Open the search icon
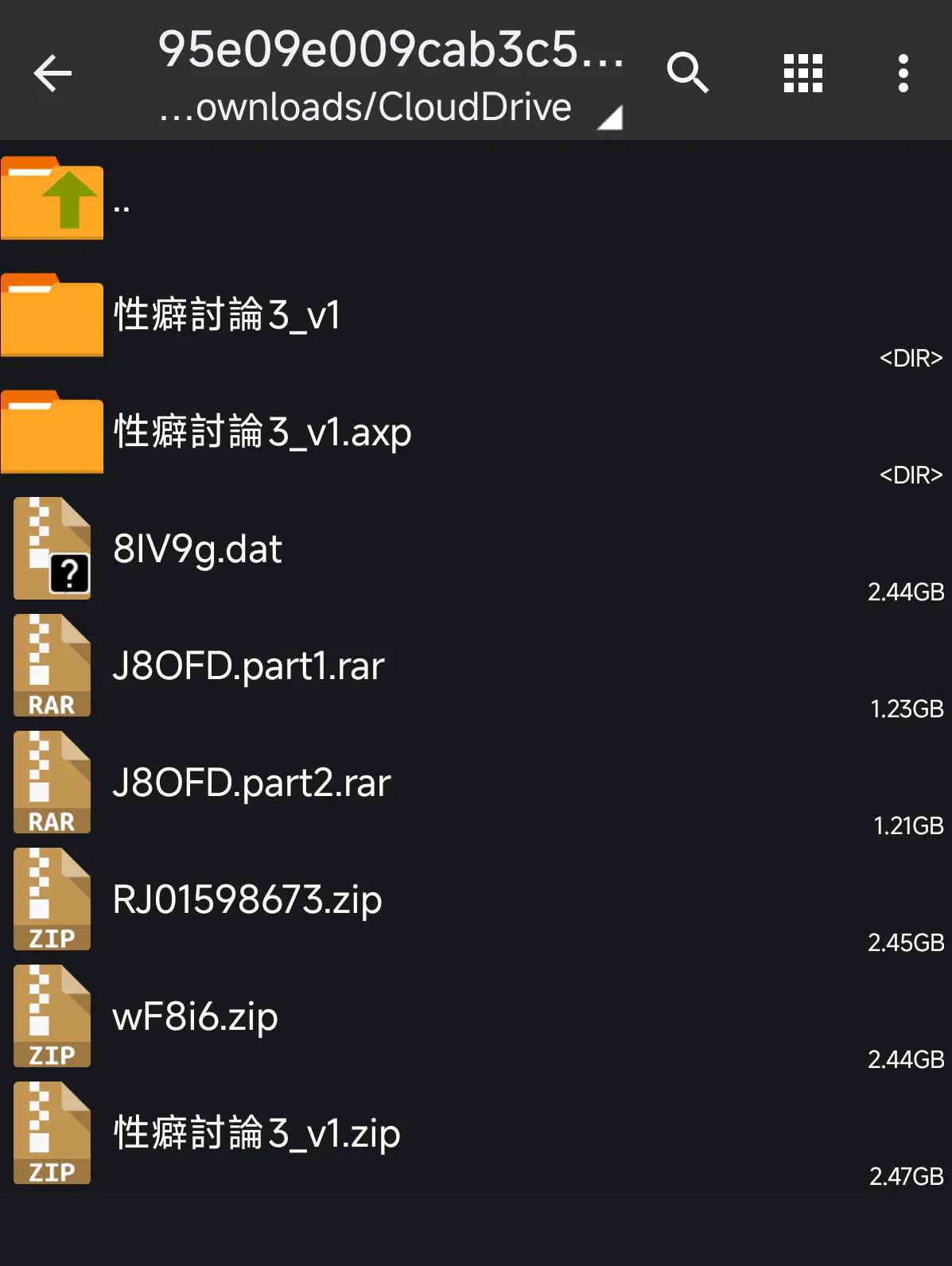Viewport: 952px width, 1266px height. [x=687, y=73]
